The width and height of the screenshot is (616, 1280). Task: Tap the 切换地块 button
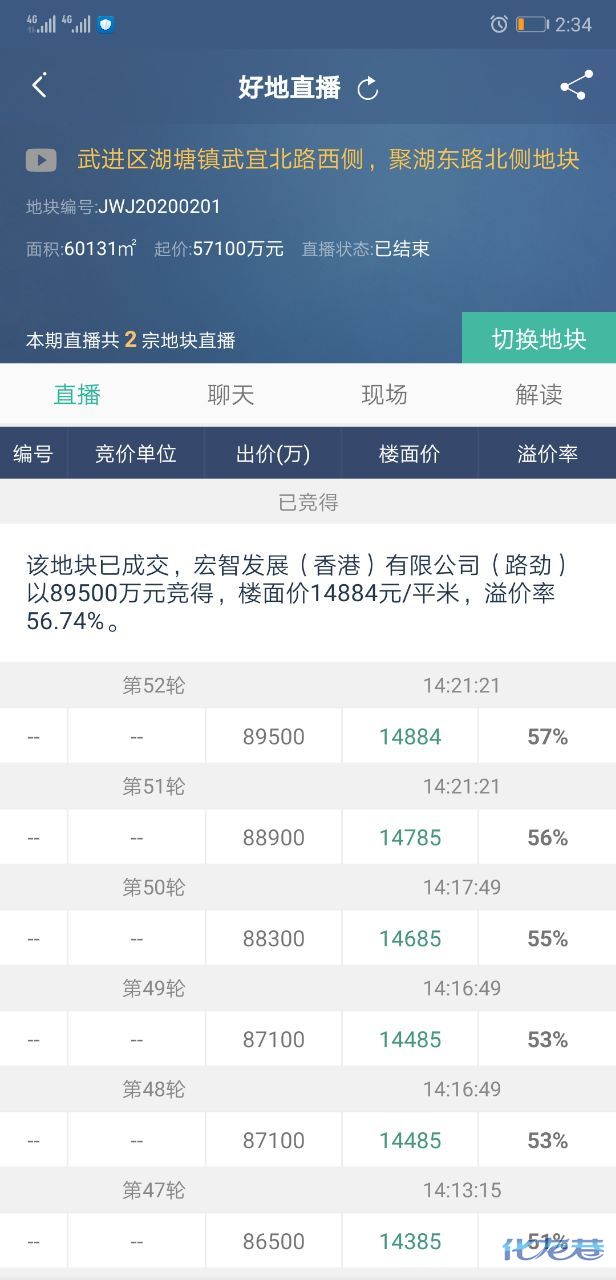539,338
